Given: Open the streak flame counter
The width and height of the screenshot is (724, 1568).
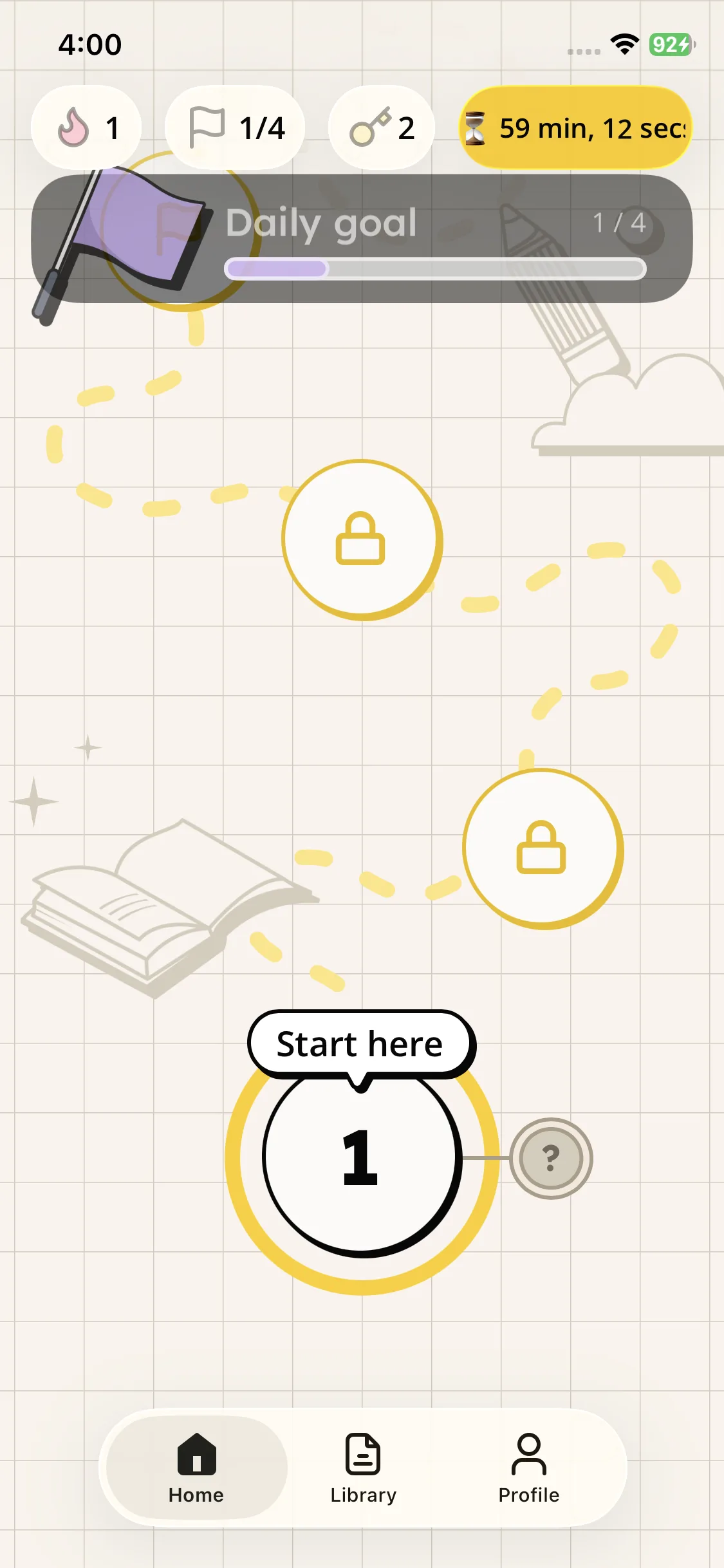Looking at the screenshot, I should click(x=86, y=127).
